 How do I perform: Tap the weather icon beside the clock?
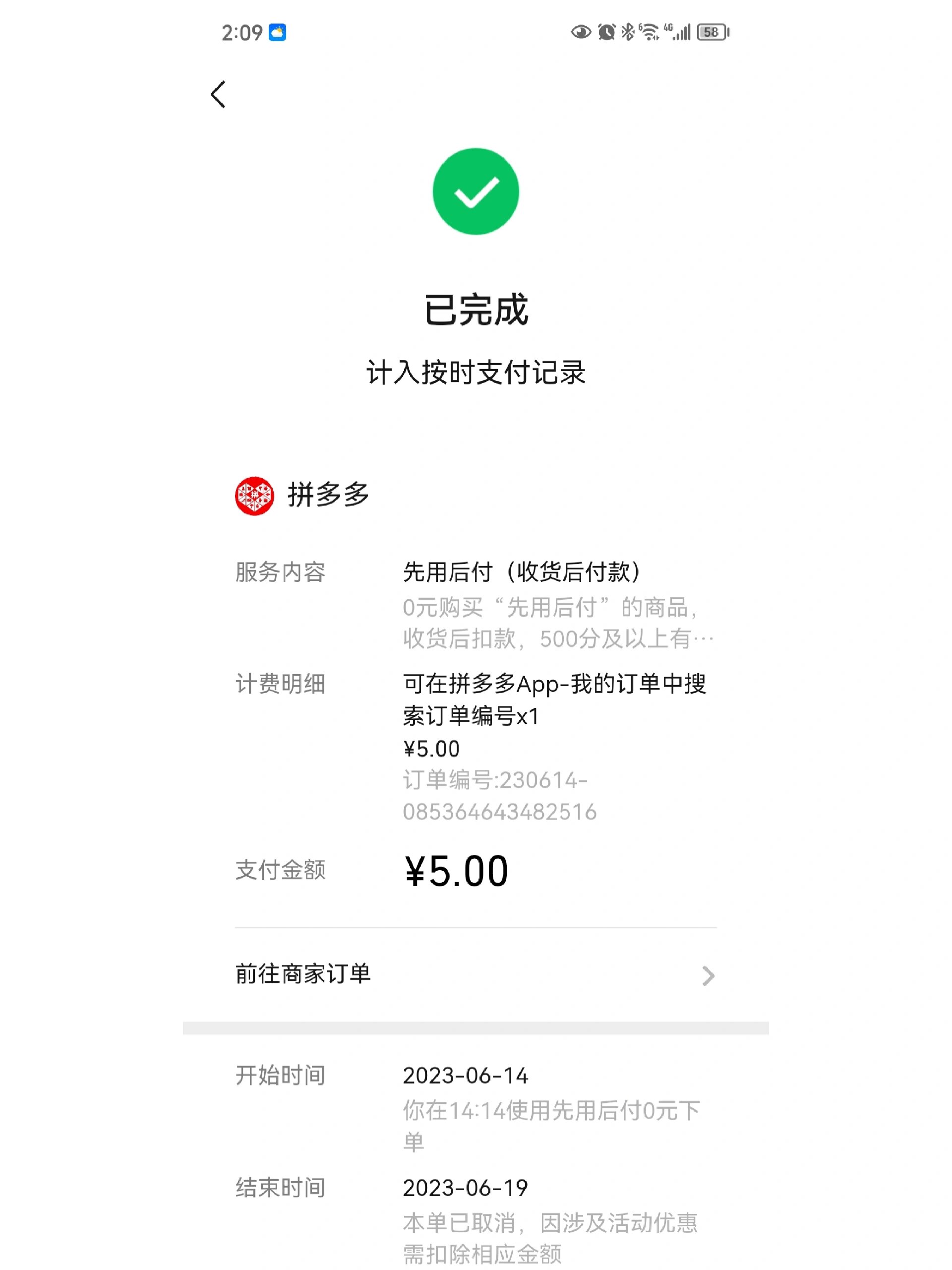277,33
